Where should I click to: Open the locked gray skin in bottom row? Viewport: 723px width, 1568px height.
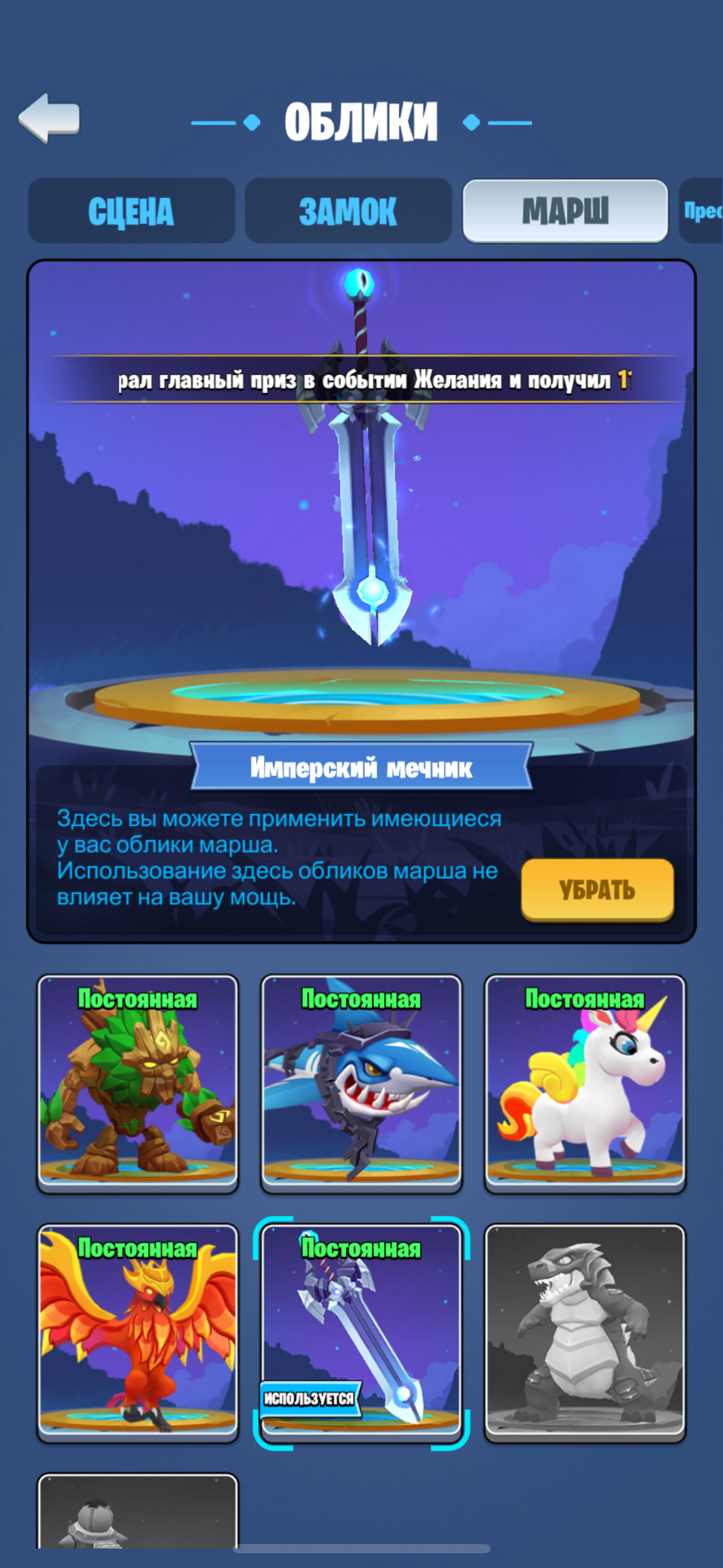coord(137,1511)
